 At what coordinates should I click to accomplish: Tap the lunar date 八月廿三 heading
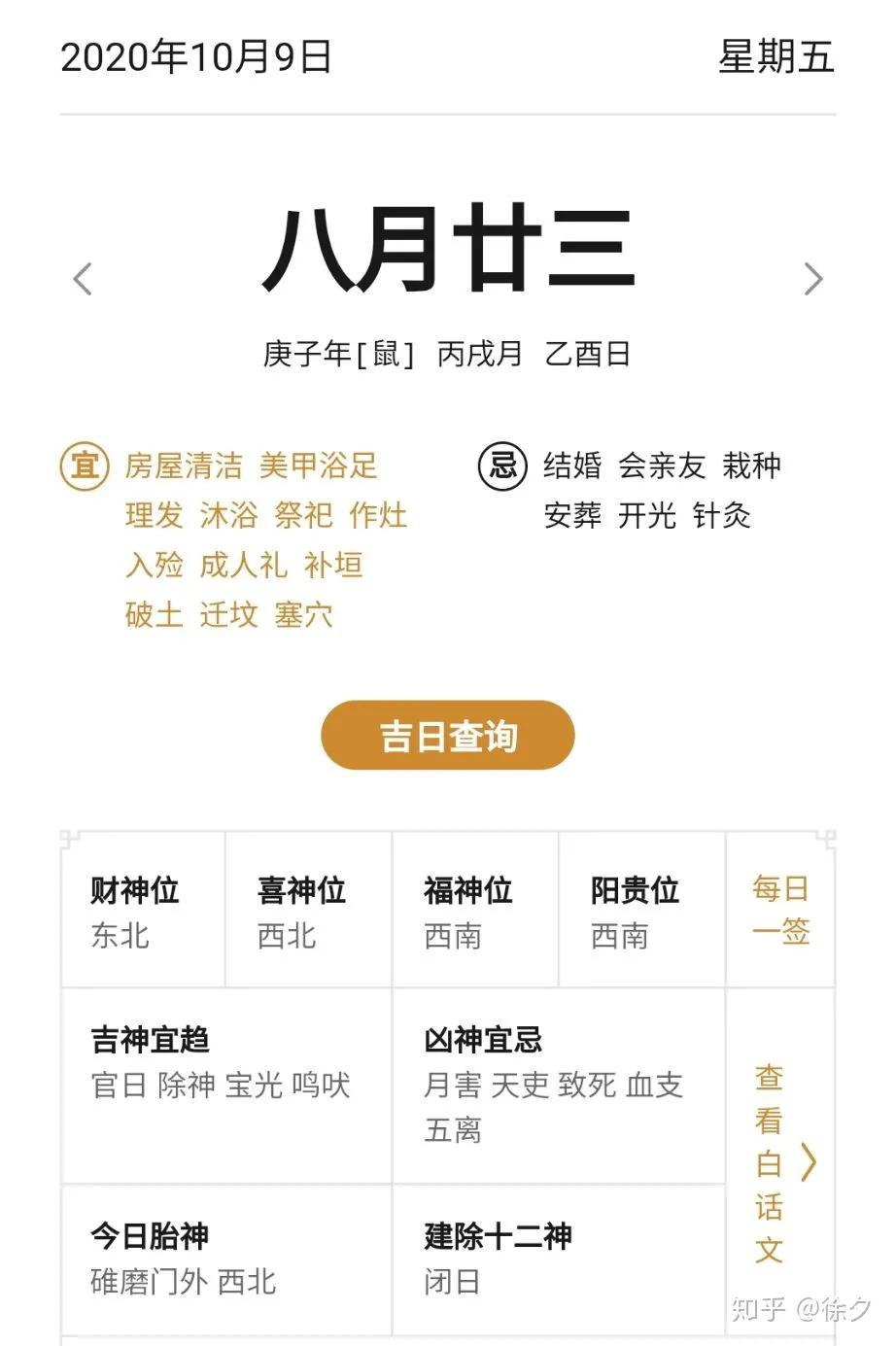click(x=448, y=248)
